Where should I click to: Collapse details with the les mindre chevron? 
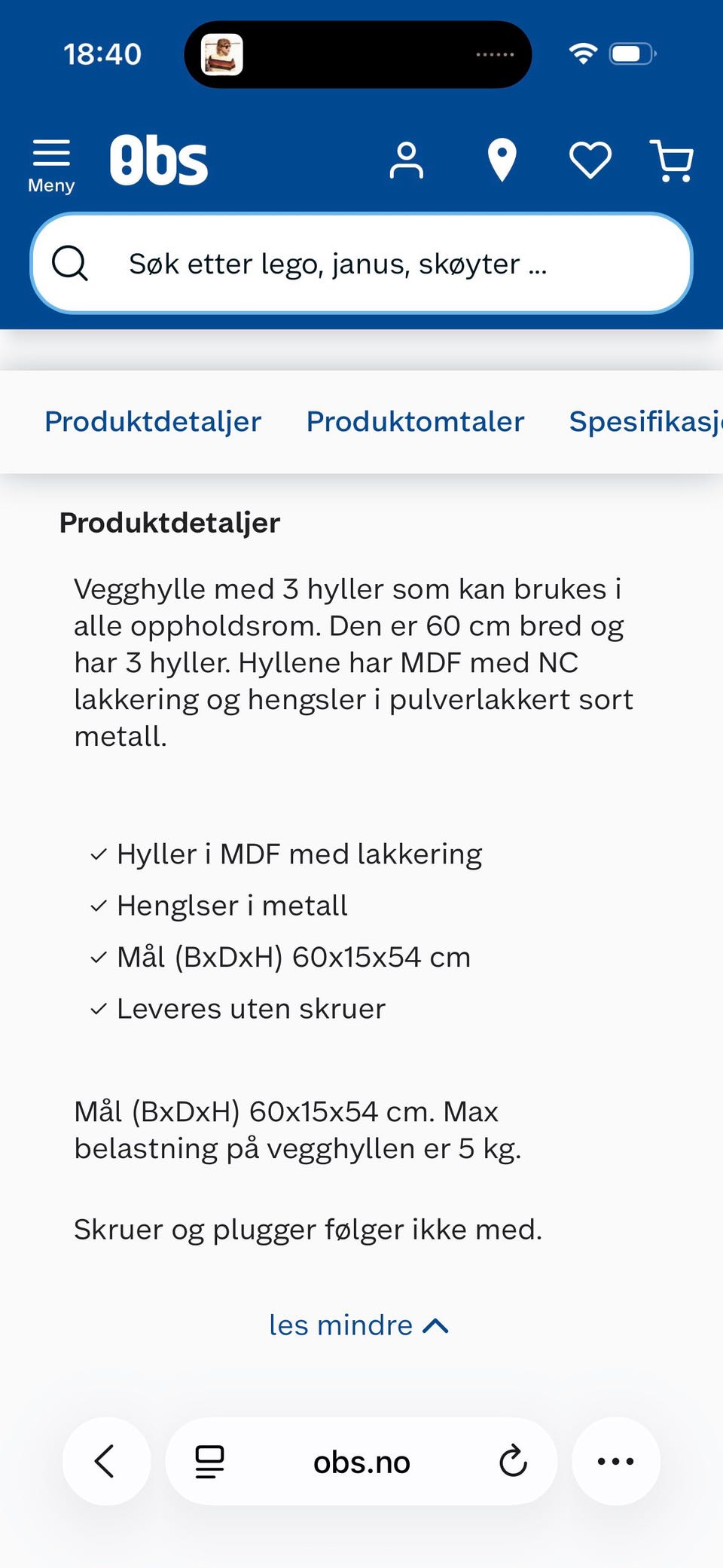click(x=435, y=1323)
